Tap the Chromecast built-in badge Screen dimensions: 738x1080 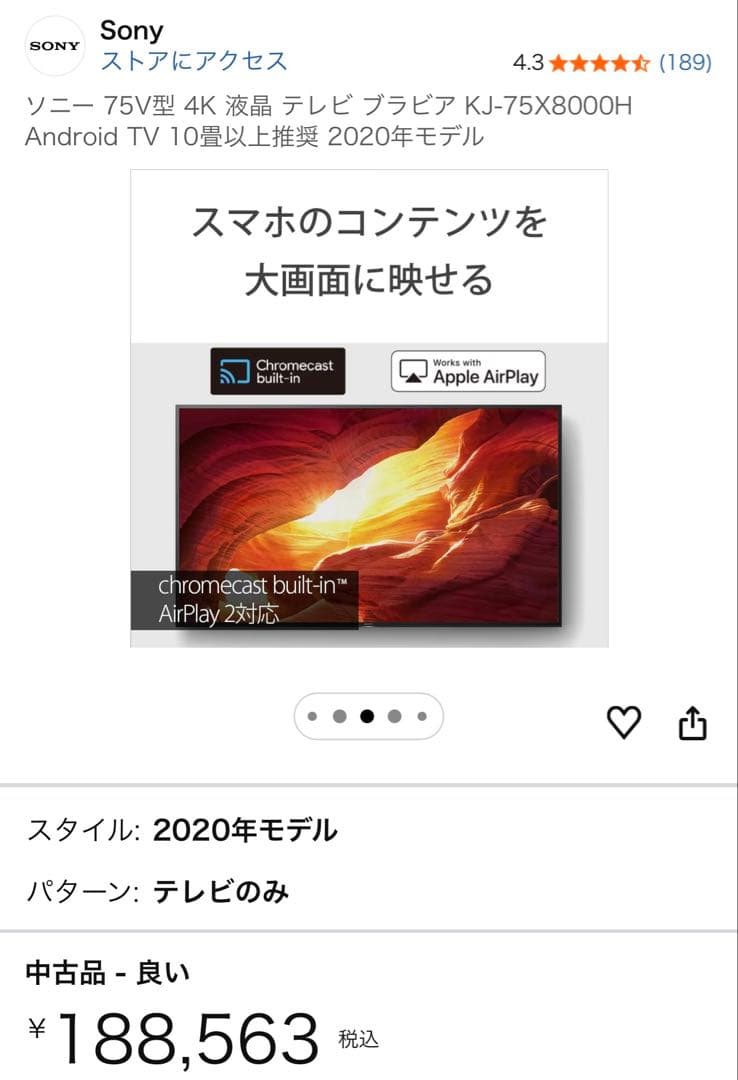click(x=276, y=371)
